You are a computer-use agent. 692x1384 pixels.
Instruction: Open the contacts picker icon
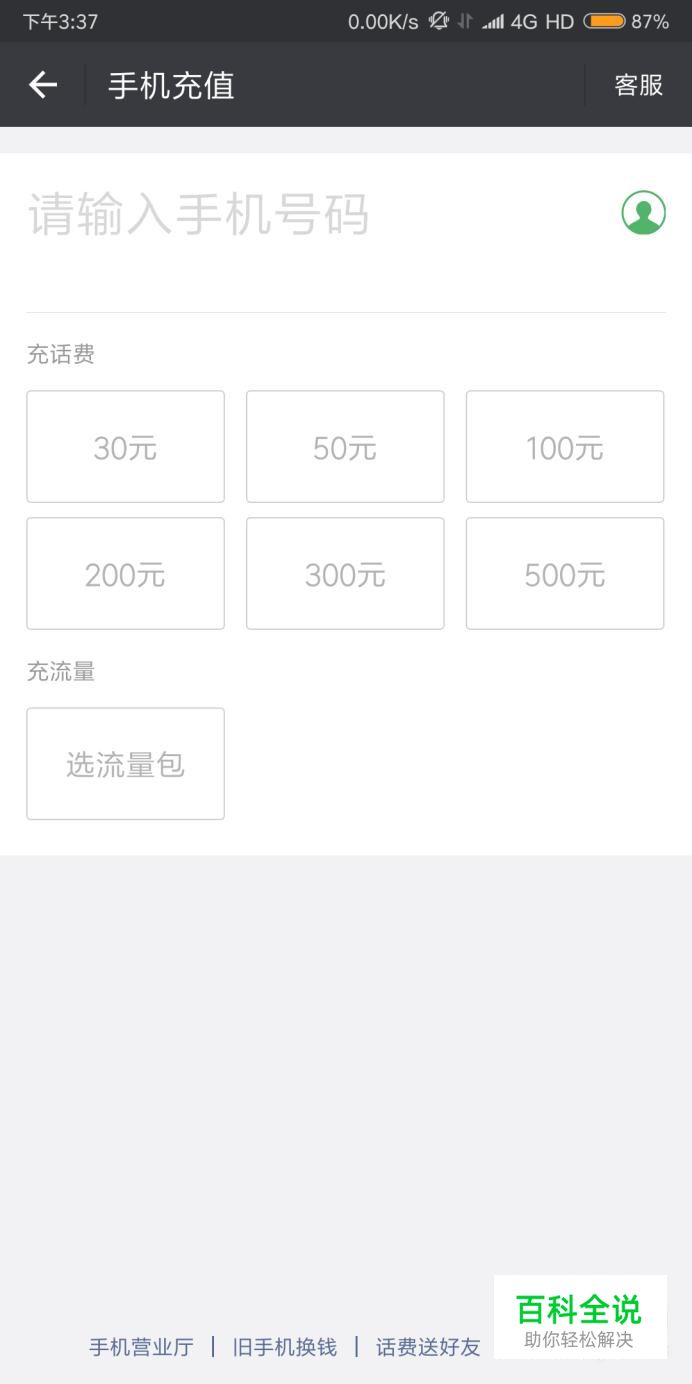tap(644, 213)
